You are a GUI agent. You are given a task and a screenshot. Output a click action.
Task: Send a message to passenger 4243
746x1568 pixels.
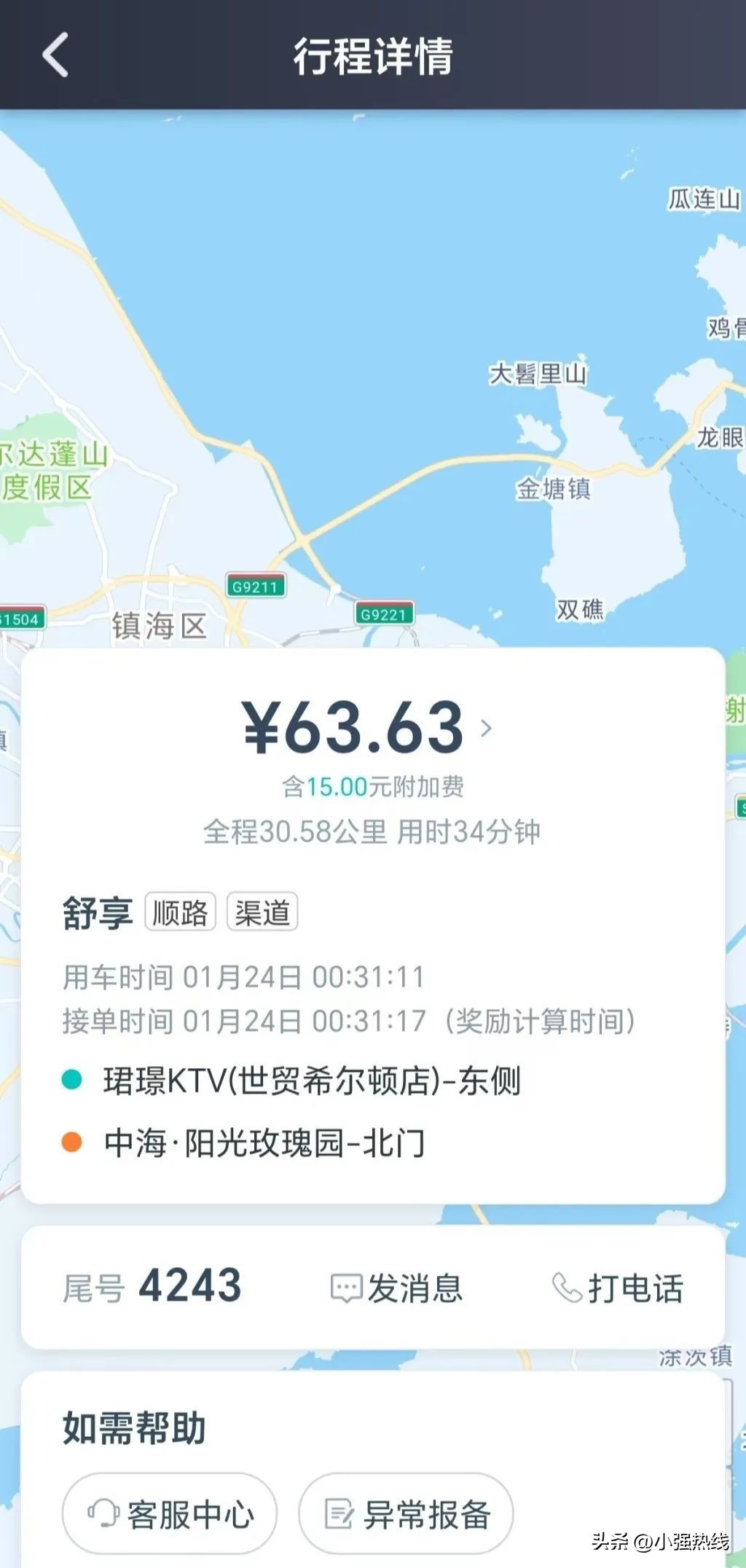click(397, 1287)
